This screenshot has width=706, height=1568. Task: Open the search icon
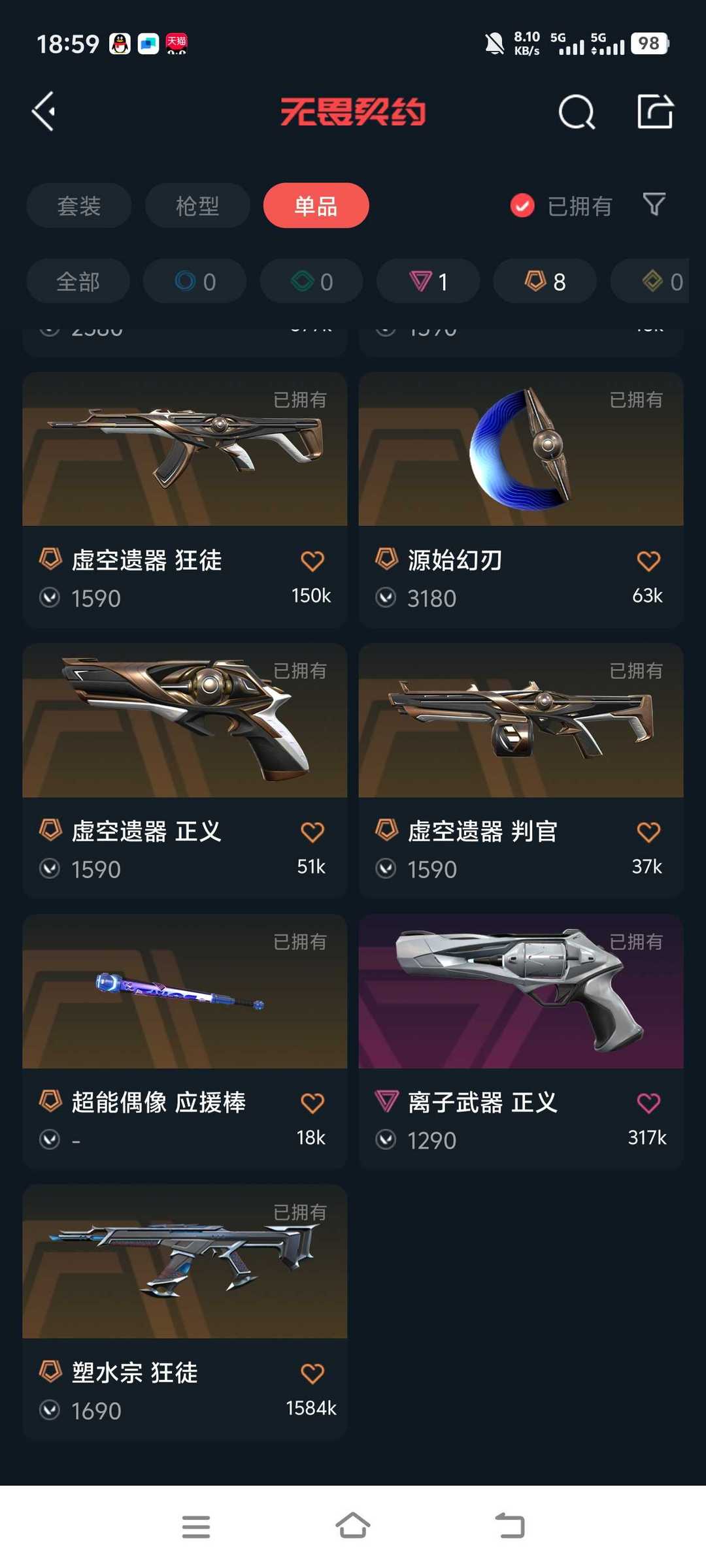577,112
